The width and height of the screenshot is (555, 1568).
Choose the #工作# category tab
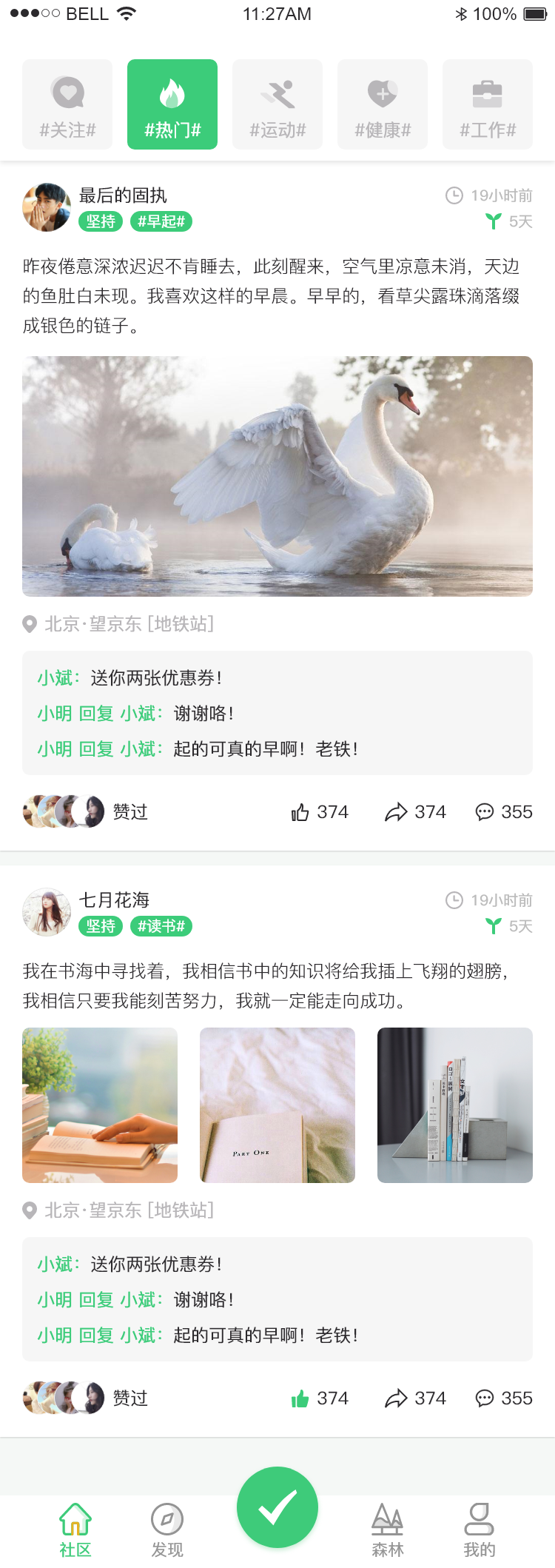coord(488,104)
